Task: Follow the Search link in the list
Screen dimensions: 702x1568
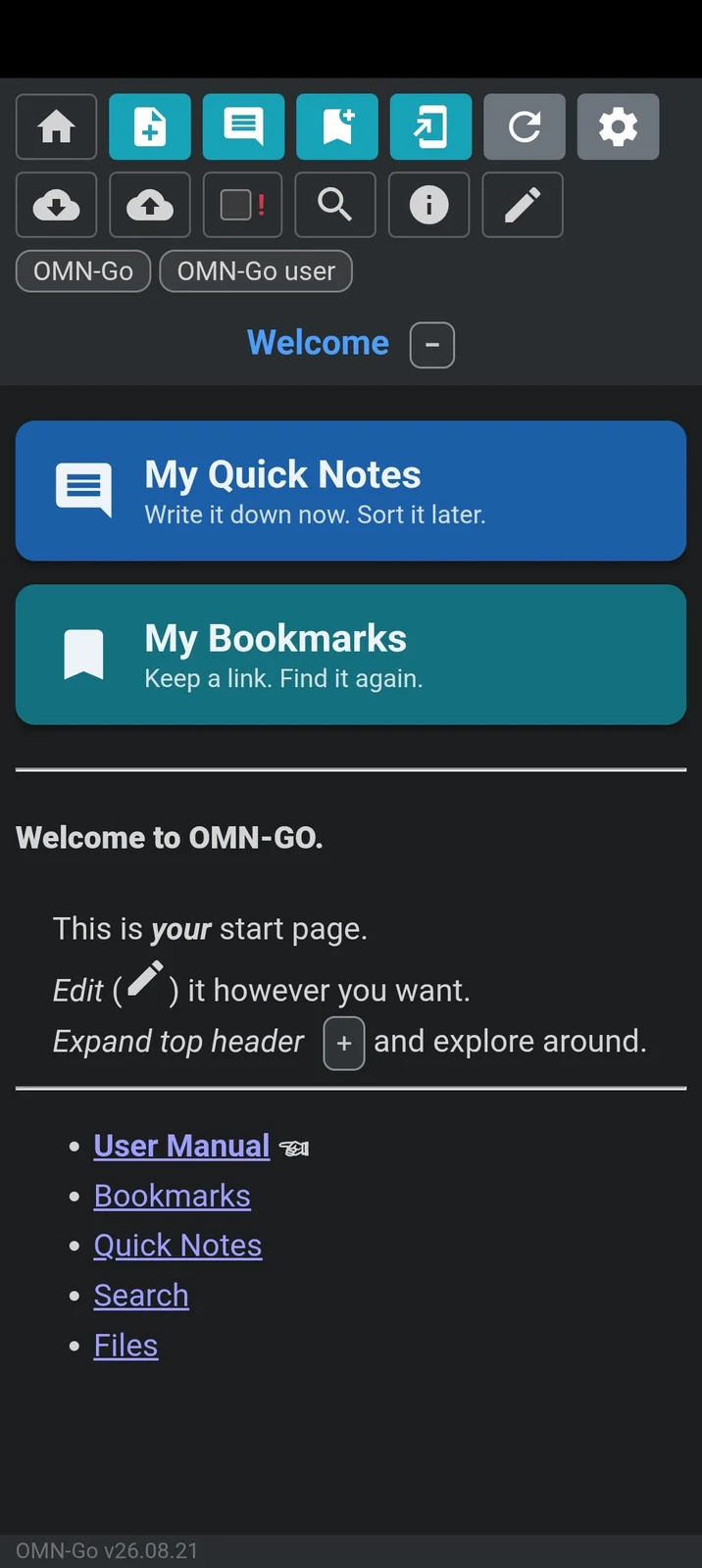Action: 141,1296
